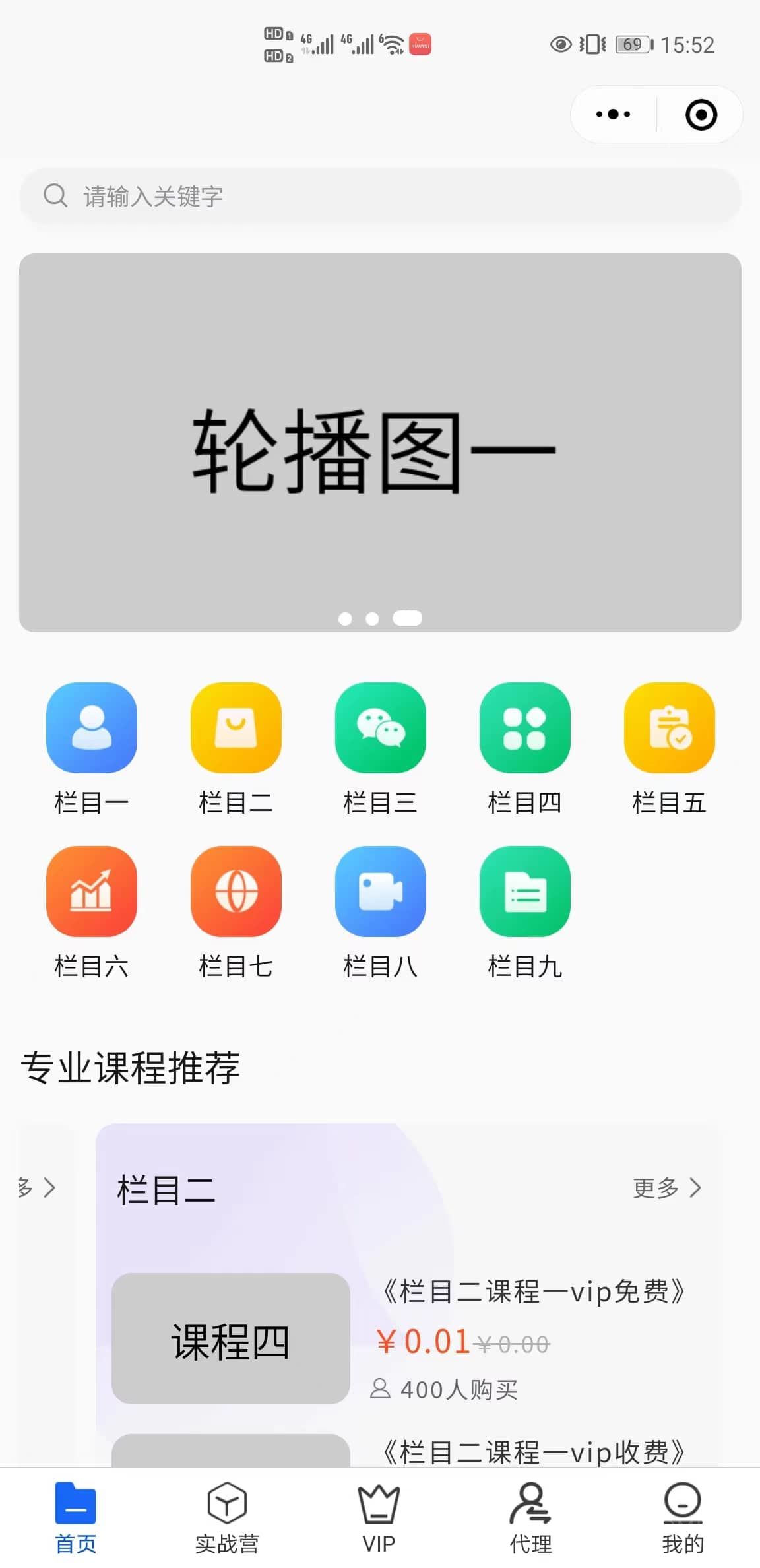
Task: Tap the third carousel indicator dot
Action: [x=406, y=618]
